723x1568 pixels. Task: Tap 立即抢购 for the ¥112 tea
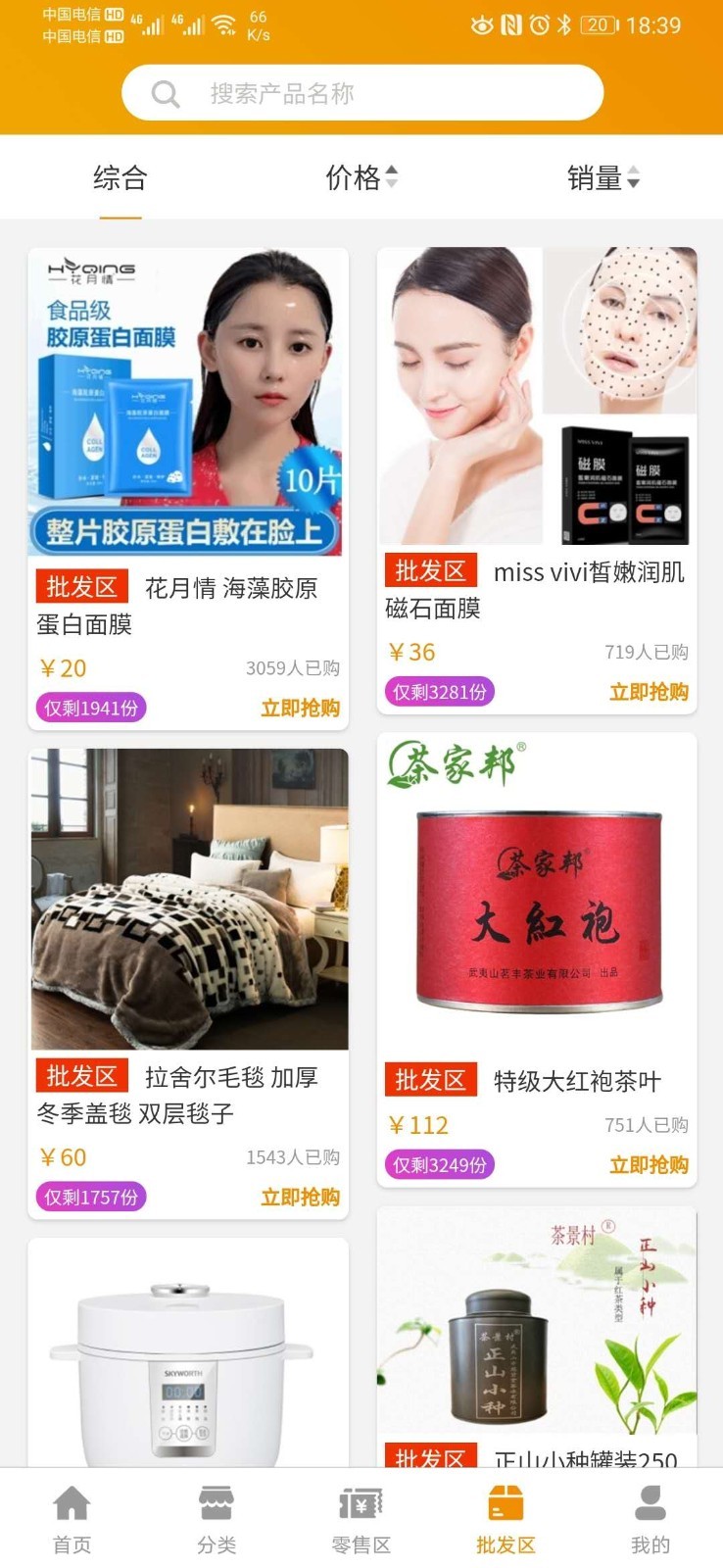point(649,1164)
